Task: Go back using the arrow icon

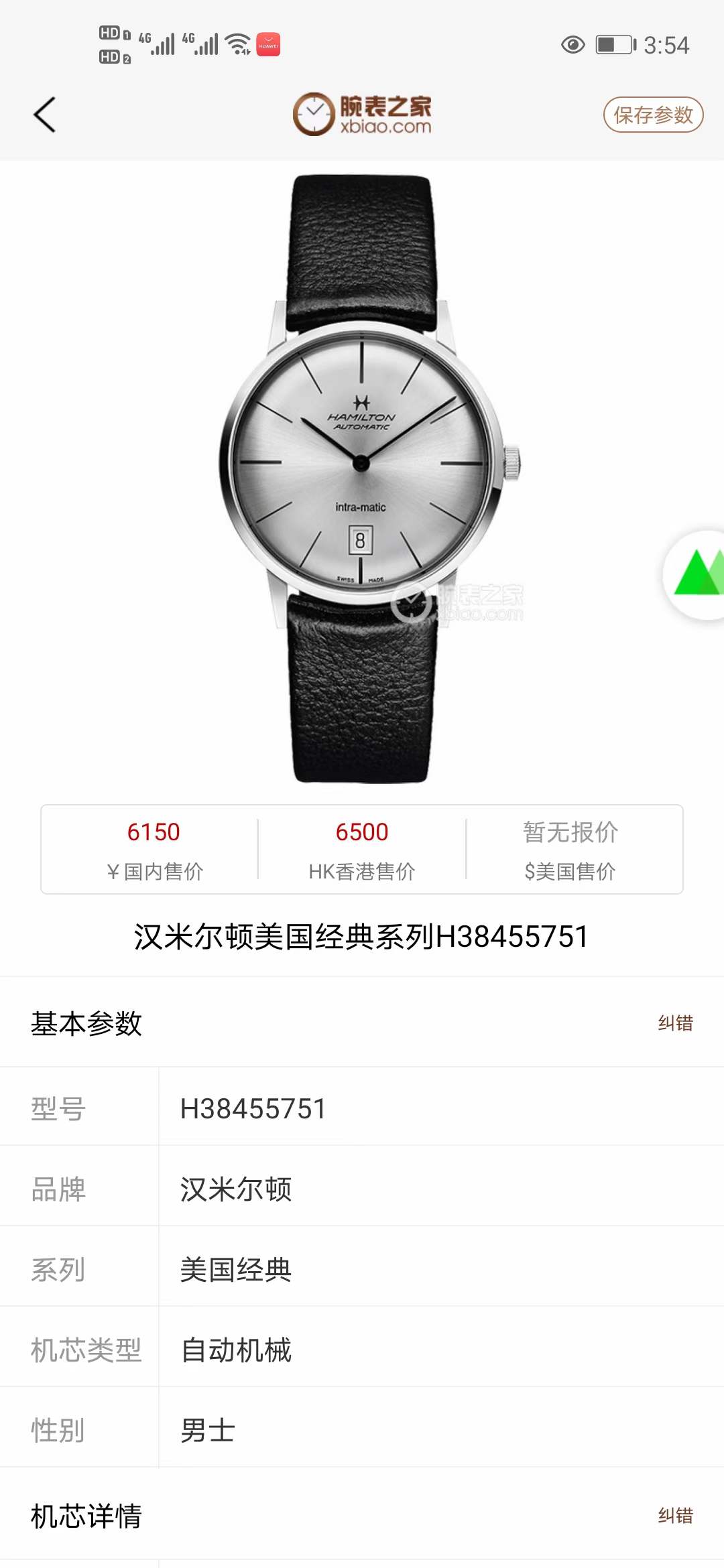Action: (x=44, y=115)
